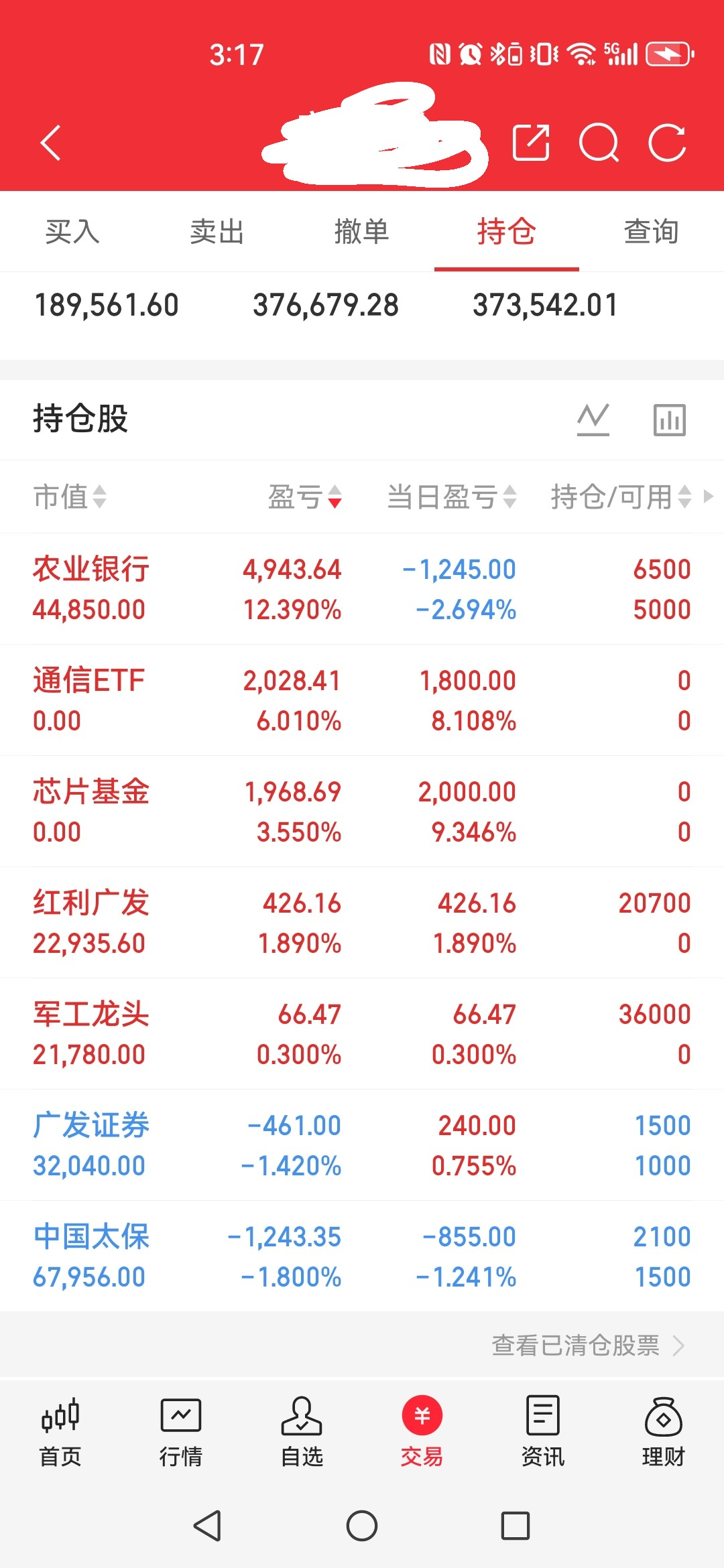Refresh the holdings data
The width and height of the screenshot is (724, 1568).
coord(668,143)
